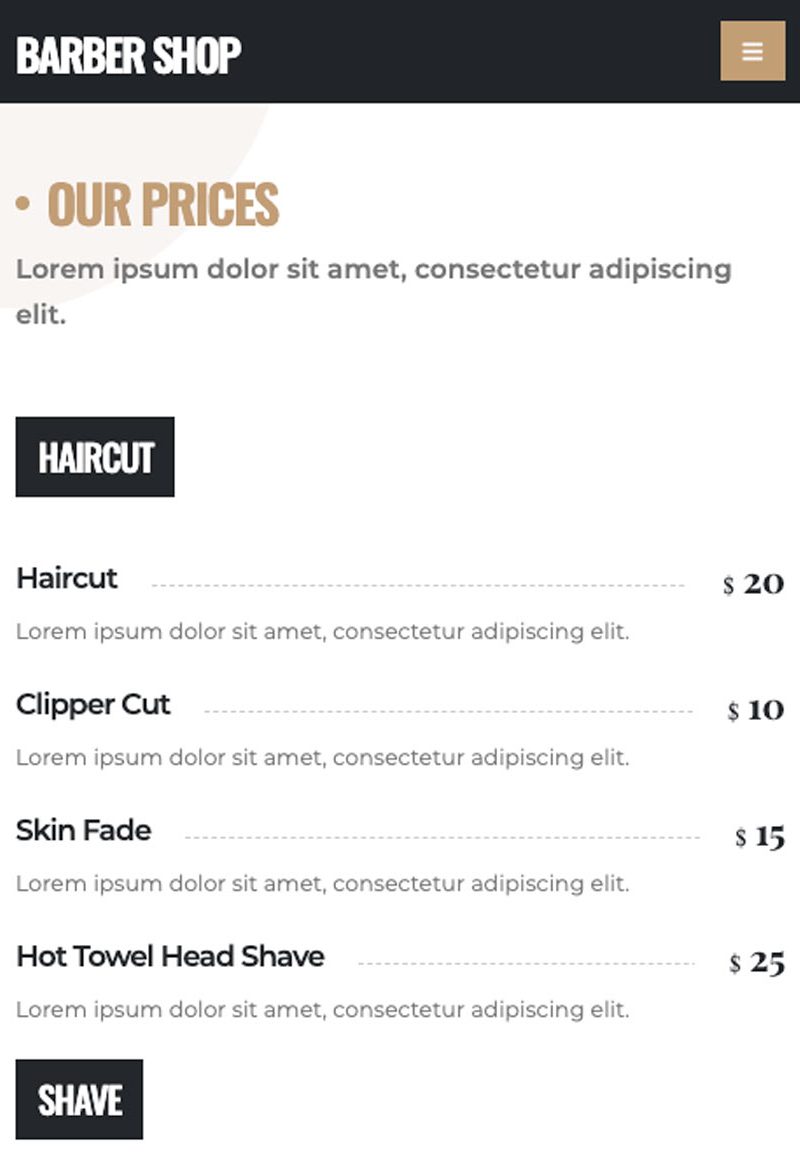Click the dark header bar background
The width and height of the screenshot is (800, 1166).
[450, 50]
